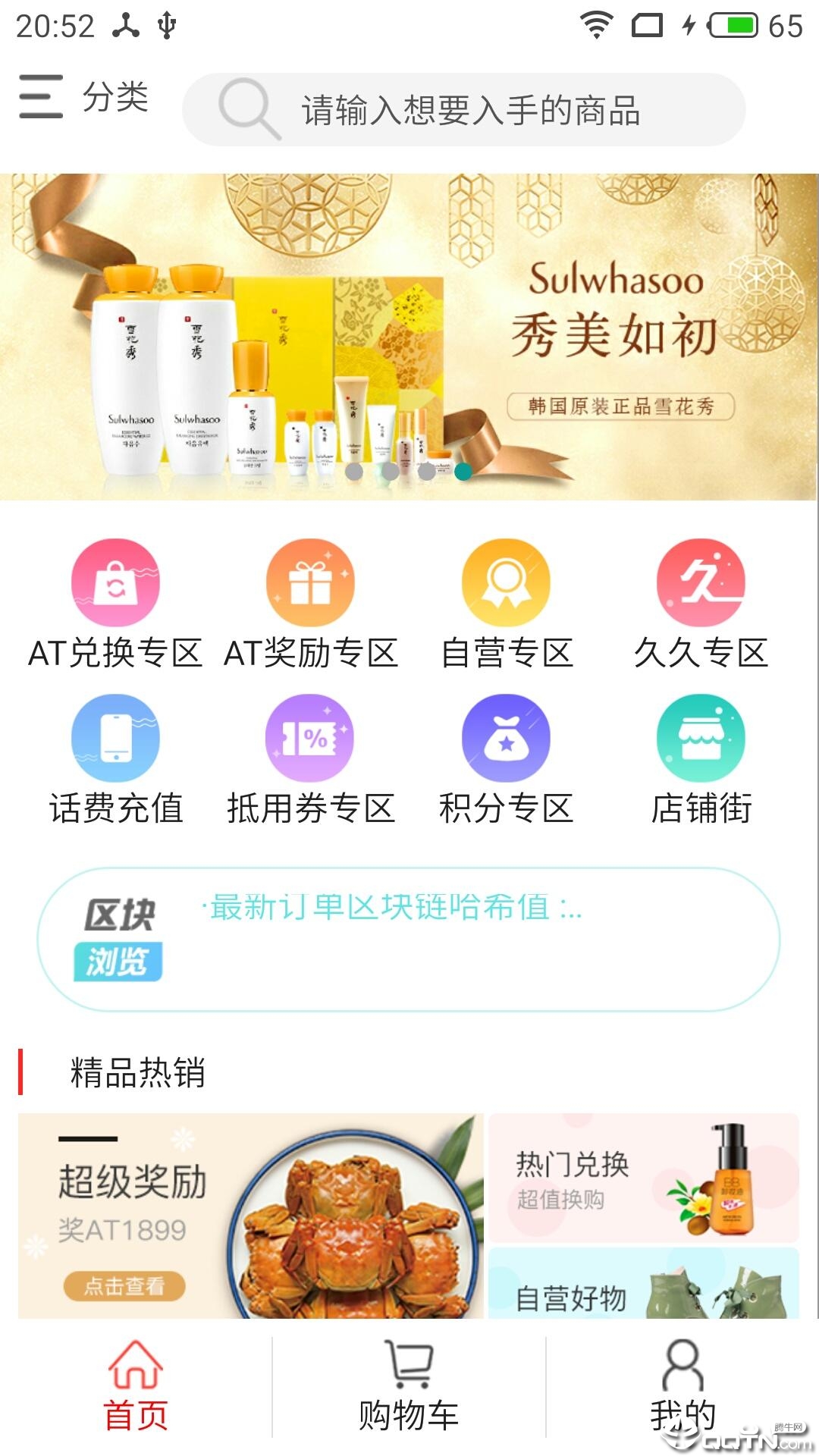Go to 积分专区 points section

click(506, 760)
